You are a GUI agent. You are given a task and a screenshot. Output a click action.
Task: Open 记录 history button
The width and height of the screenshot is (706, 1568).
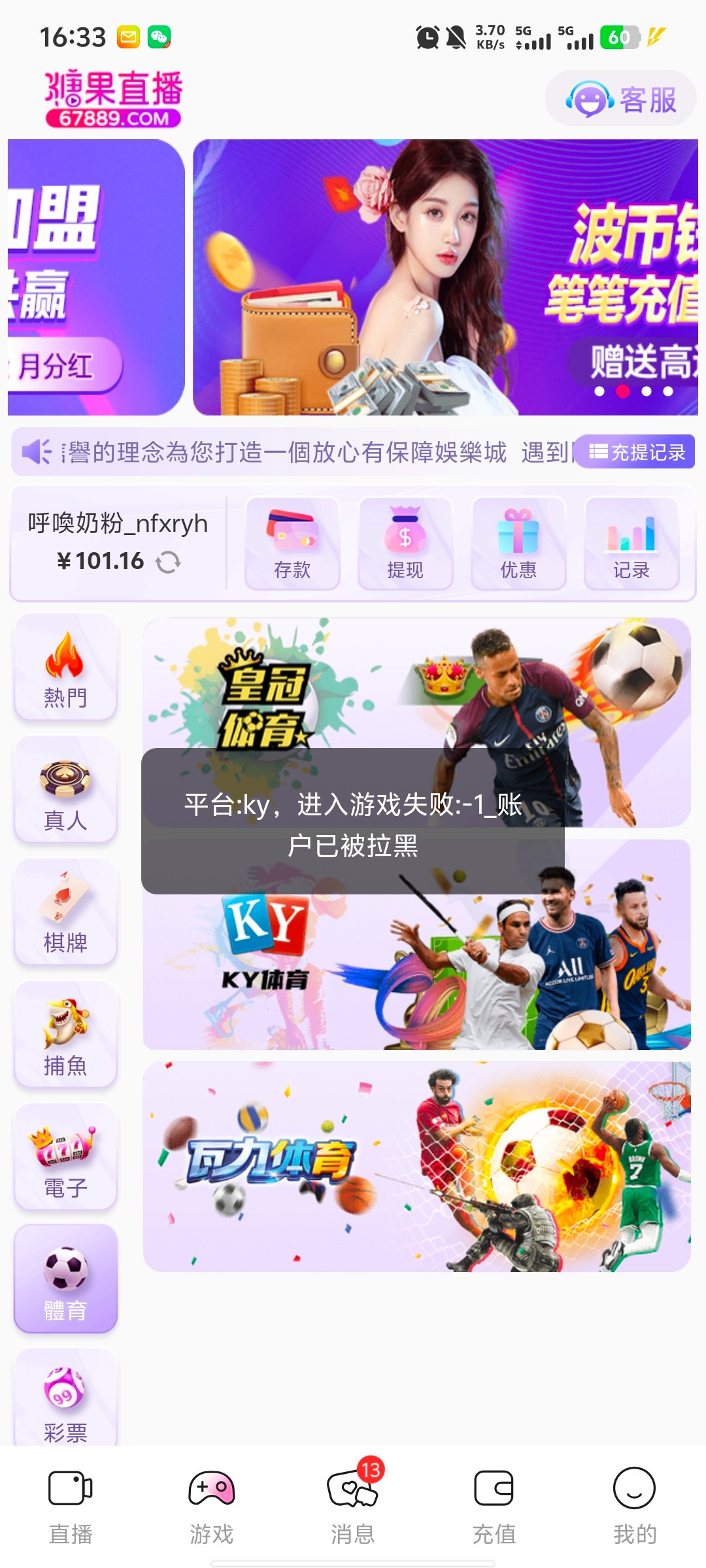click(631, 544)
